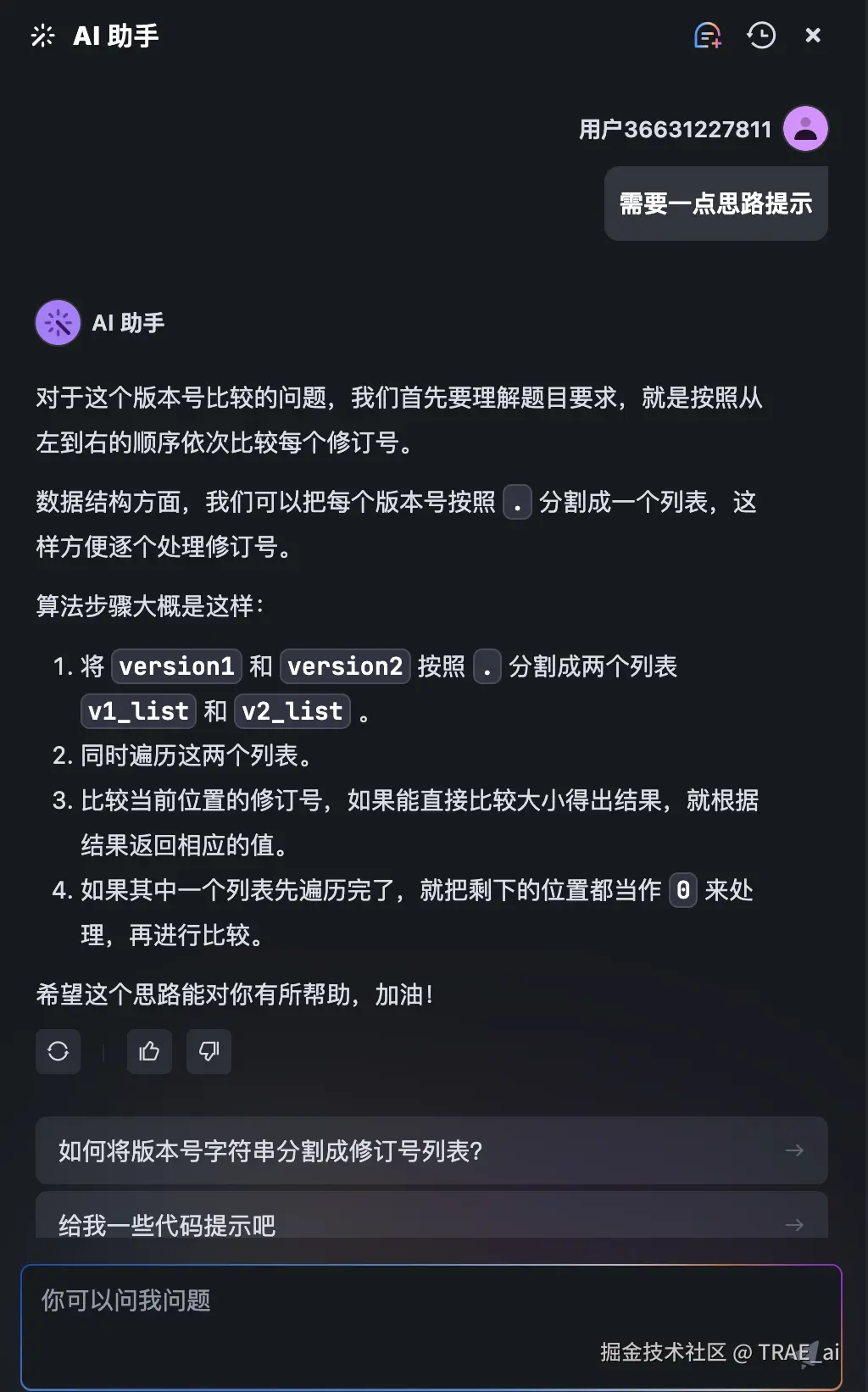Give the response a thumbs up
This screenshot has height=1392, width=868.
pyautogui.click(x=149, y=1052)
